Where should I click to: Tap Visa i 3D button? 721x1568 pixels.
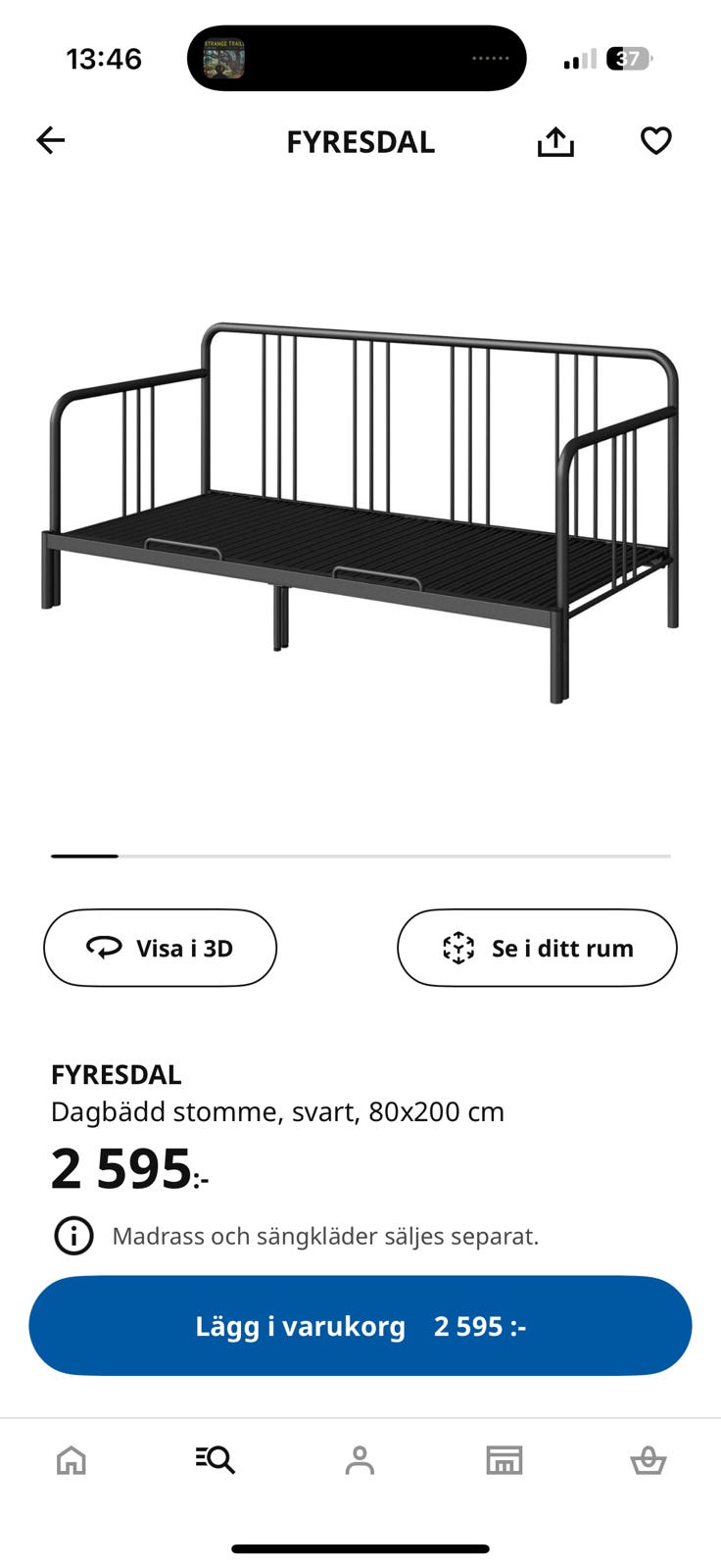[x=161, y=948]
